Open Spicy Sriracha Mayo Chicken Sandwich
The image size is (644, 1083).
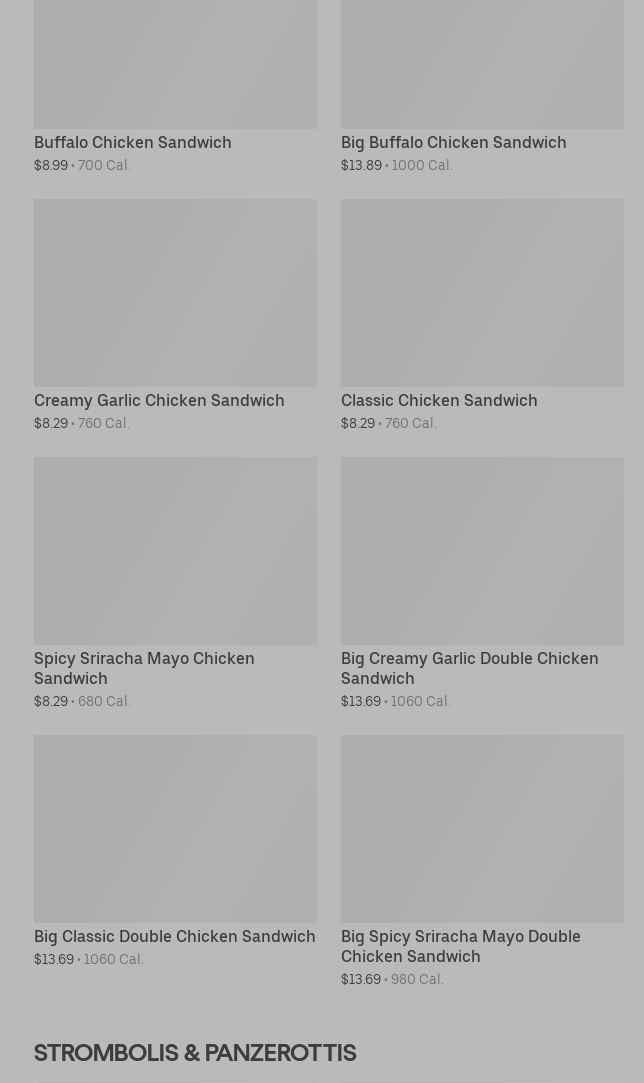pos(176,583)
